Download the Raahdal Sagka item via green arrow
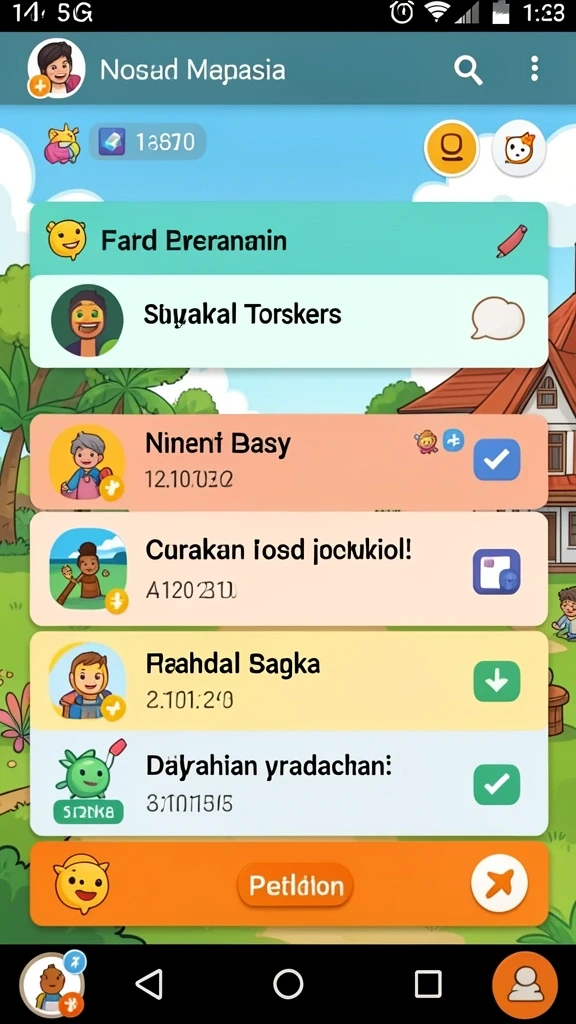This screenshot has height=1024, width=576. 497,681
